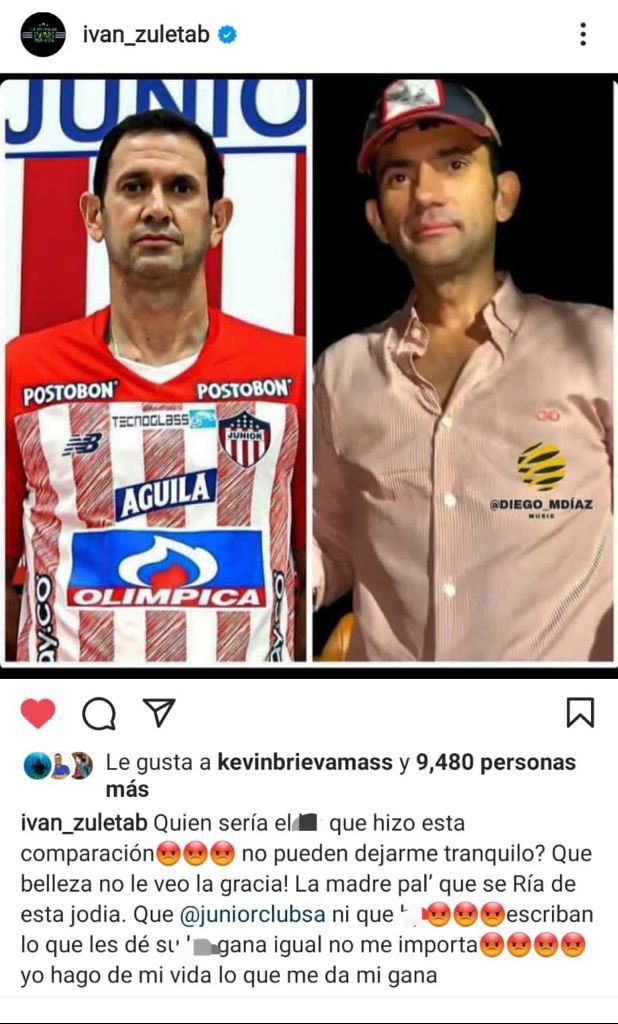The width and height of the screenshot is (618, 1024).
Task: Open the comments on this post
Action: (98, 713)
